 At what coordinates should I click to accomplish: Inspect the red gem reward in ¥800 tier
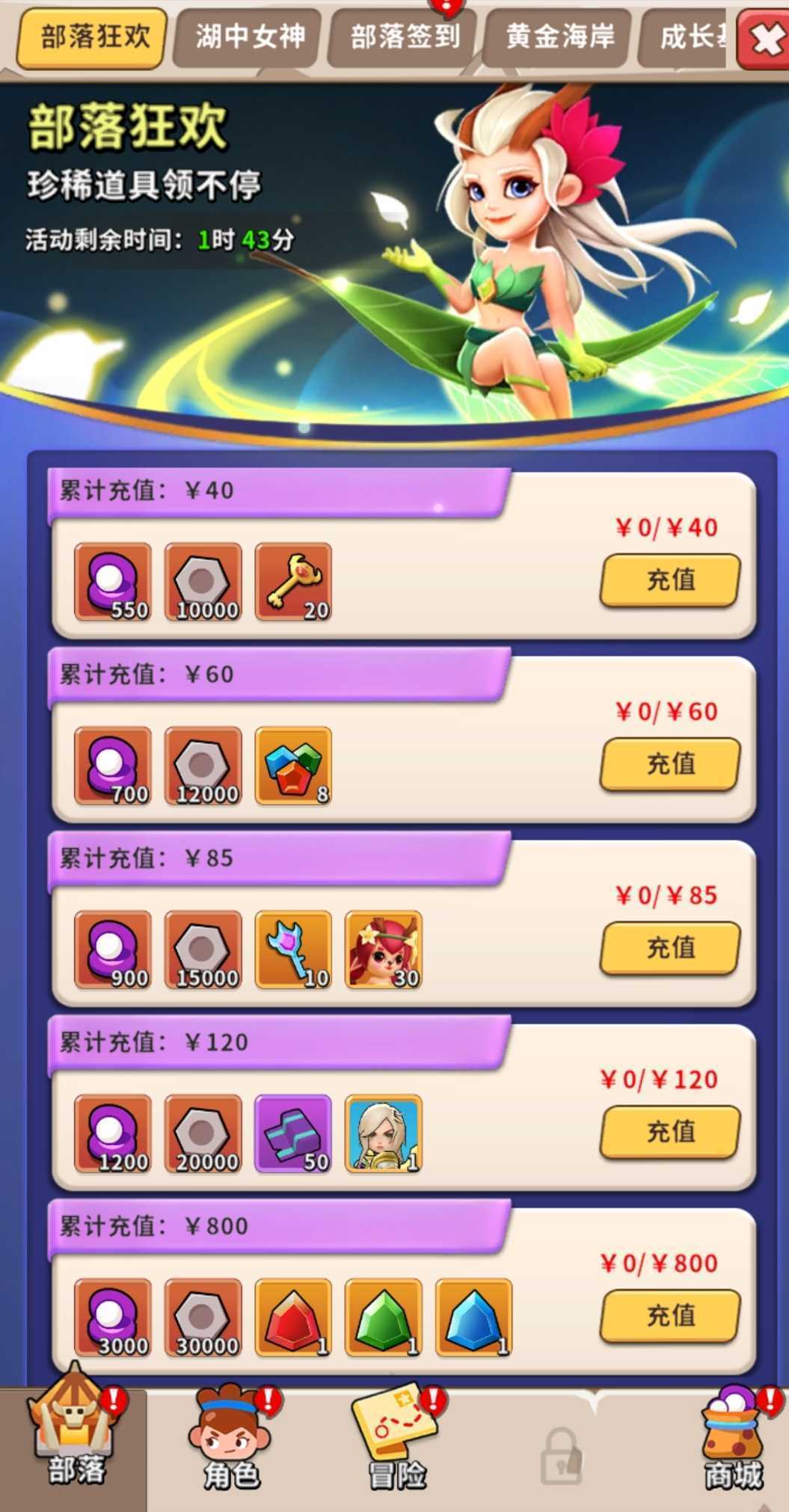[293, 1318]
